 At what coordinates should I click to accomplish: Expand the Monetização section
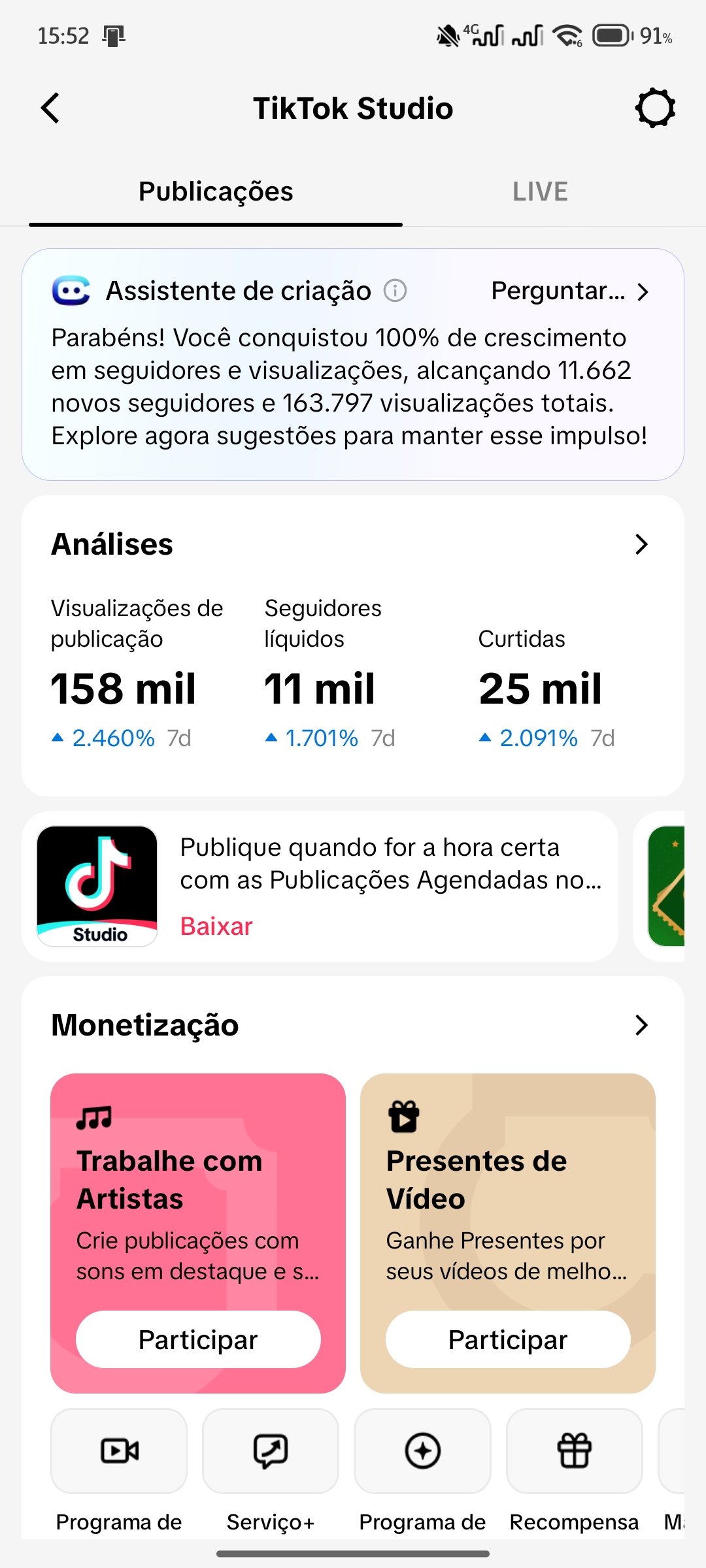coord(641,1025)
